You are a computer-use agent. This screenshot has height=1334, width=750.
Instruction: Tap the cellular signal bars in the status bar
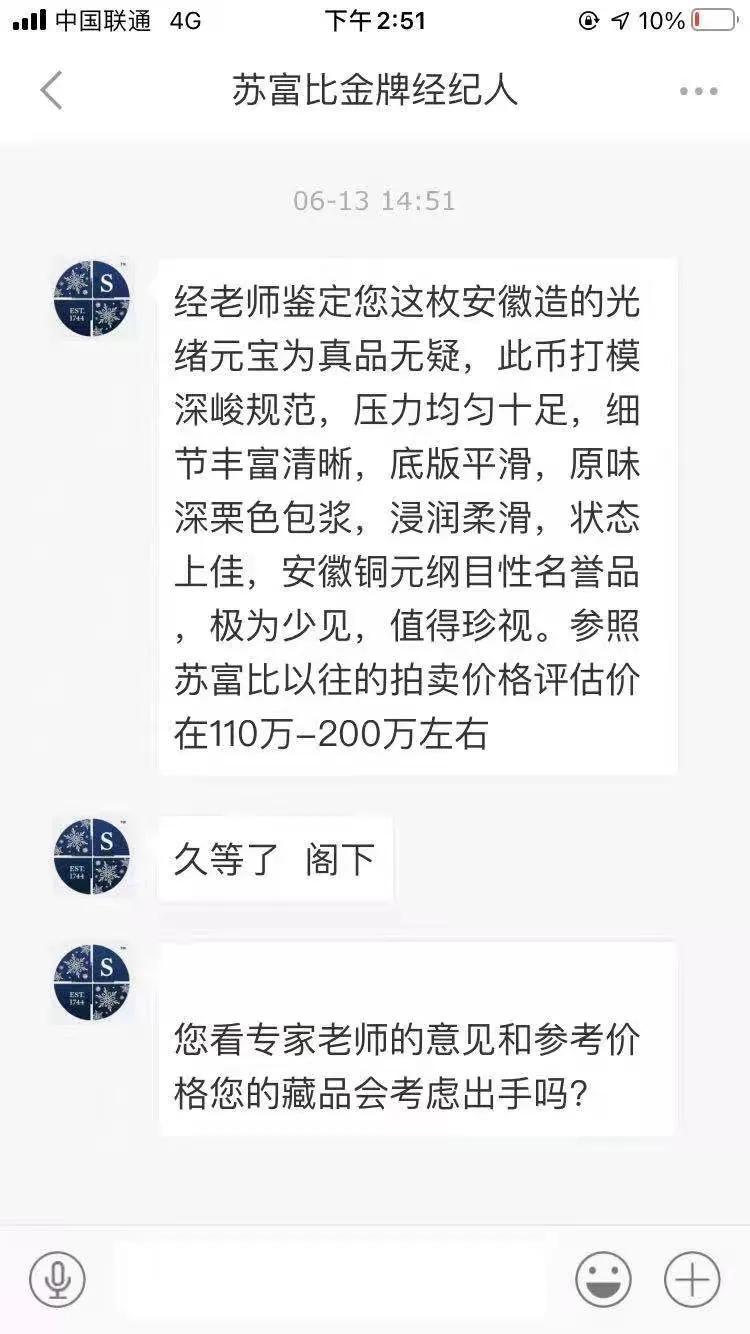tap(30, 18)
